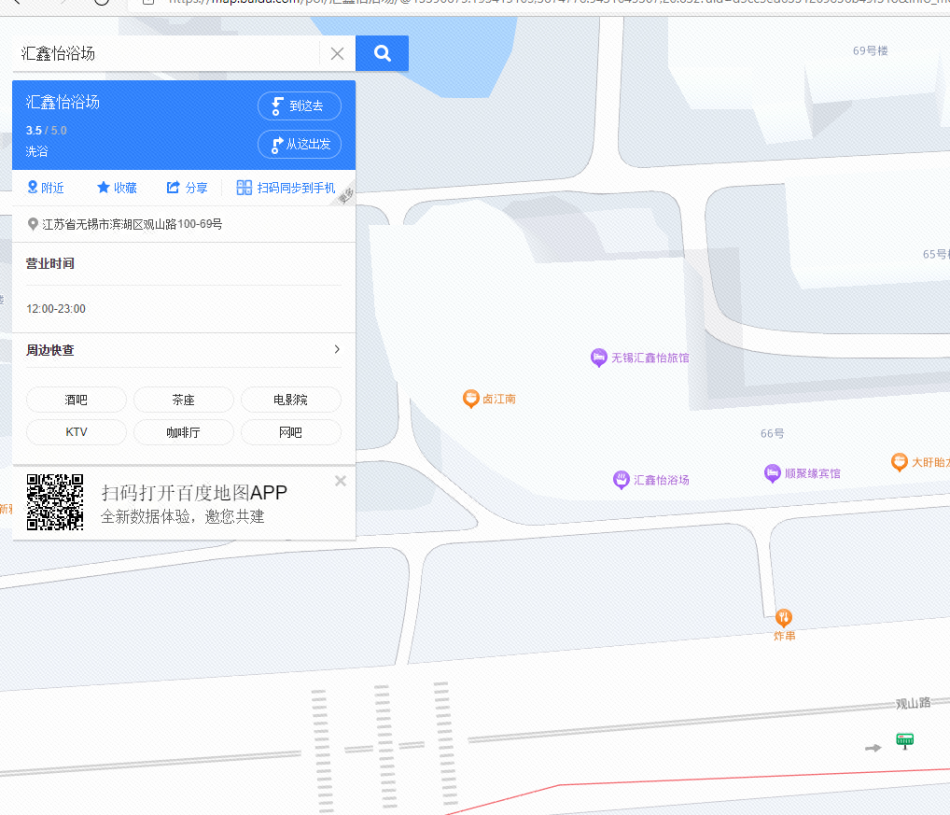Select the 网吧 chip
The image size is (950, 815).
(x=291, y=432)
